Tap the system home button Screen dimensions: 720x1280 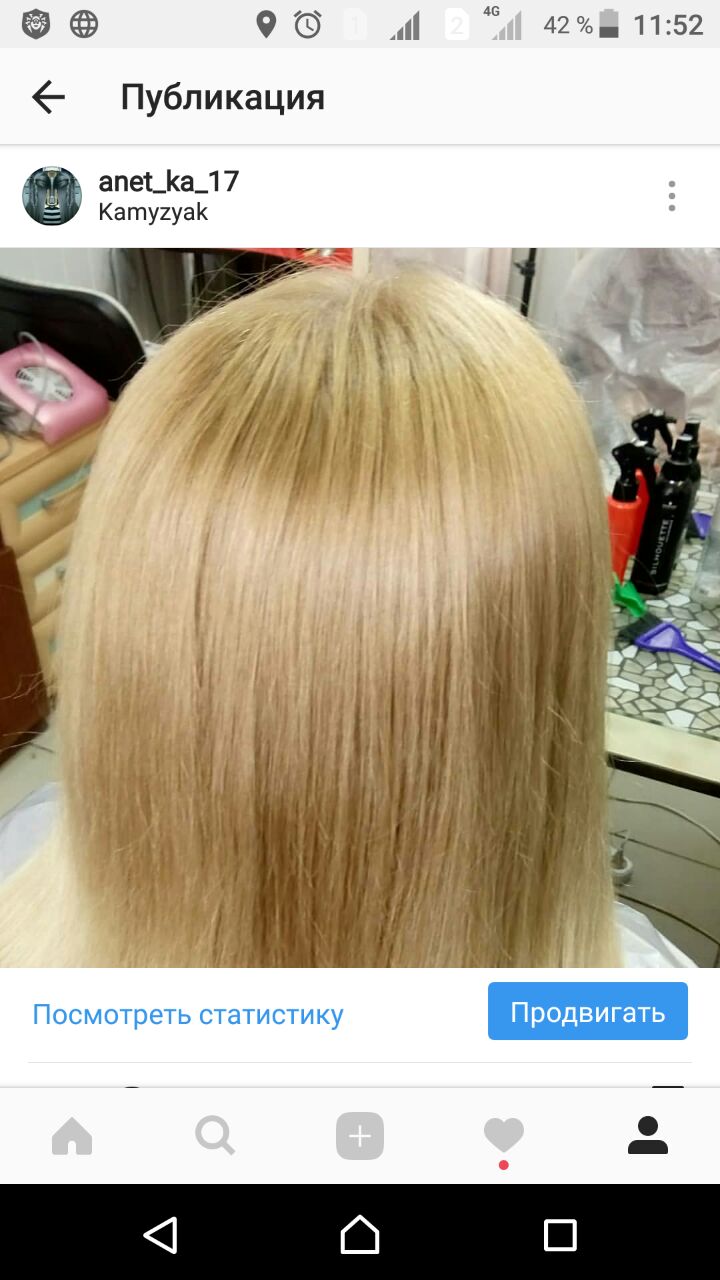[360, 1235]
